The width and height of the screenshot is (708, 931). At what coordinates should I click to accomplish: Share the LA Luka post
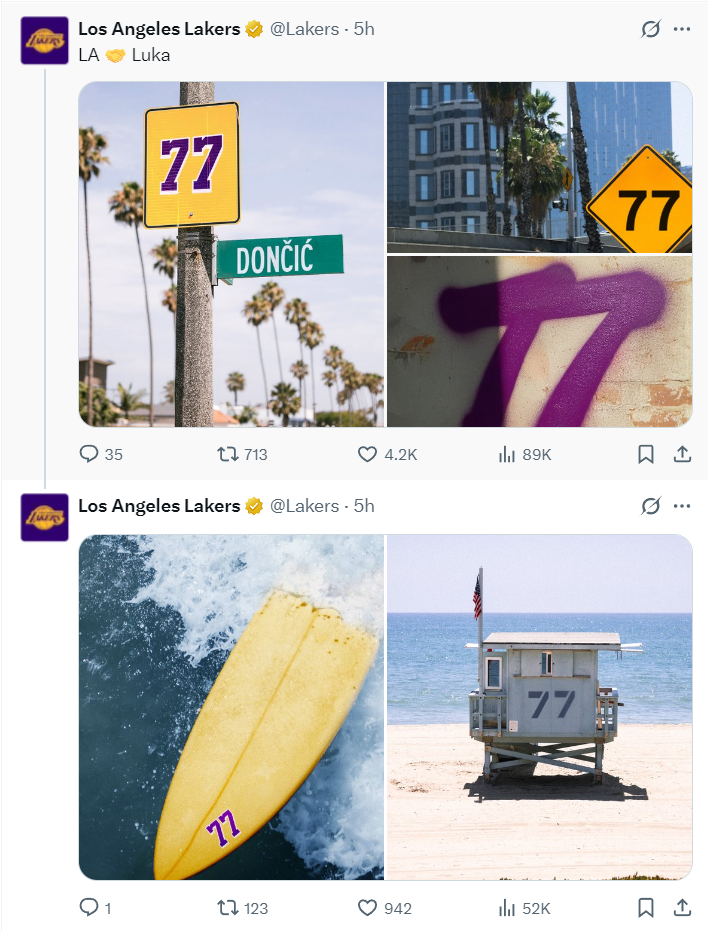pyautogui.click(x=682, y=454)
